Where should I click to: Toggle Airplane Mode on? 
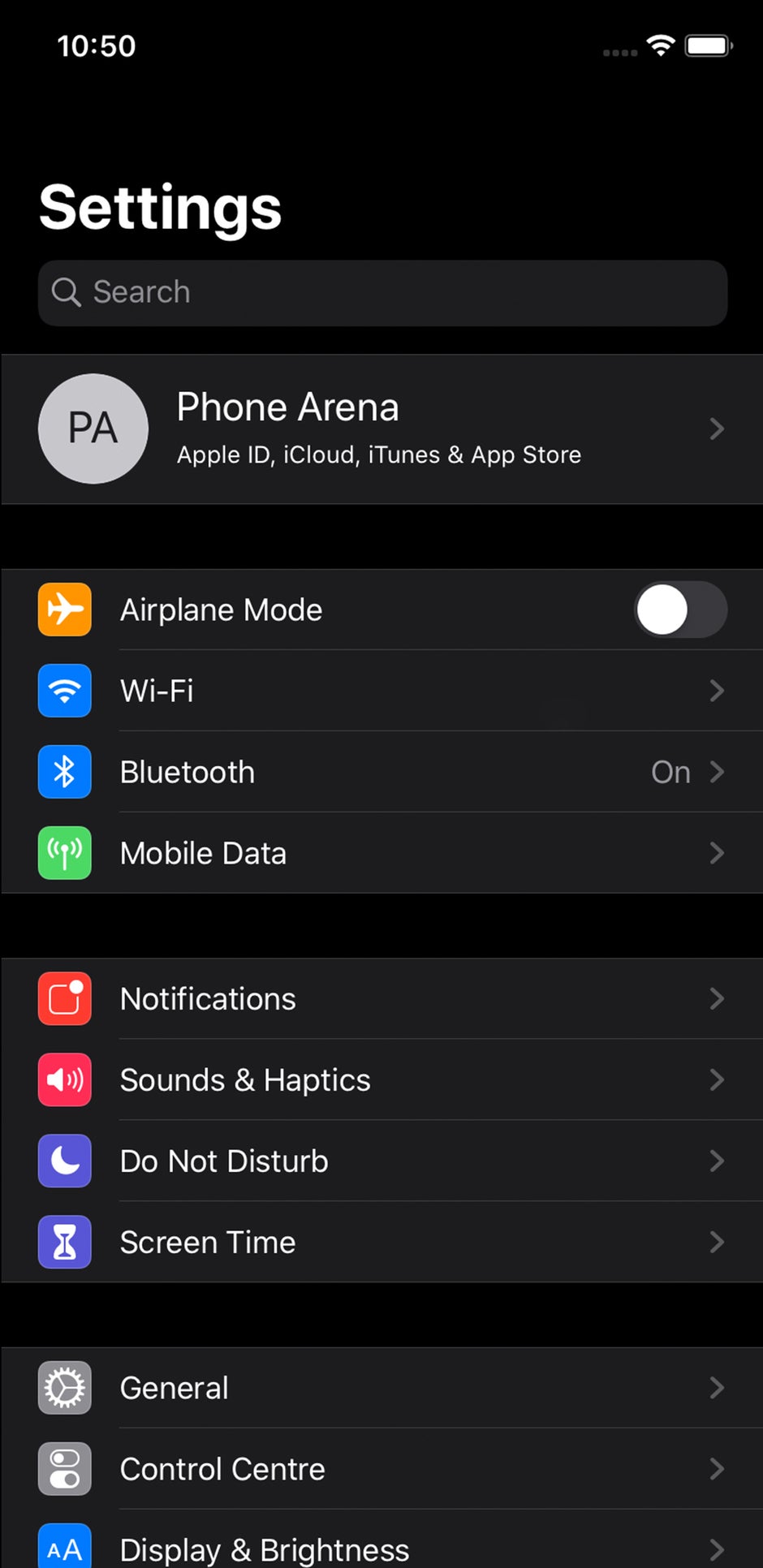[681, 610]
